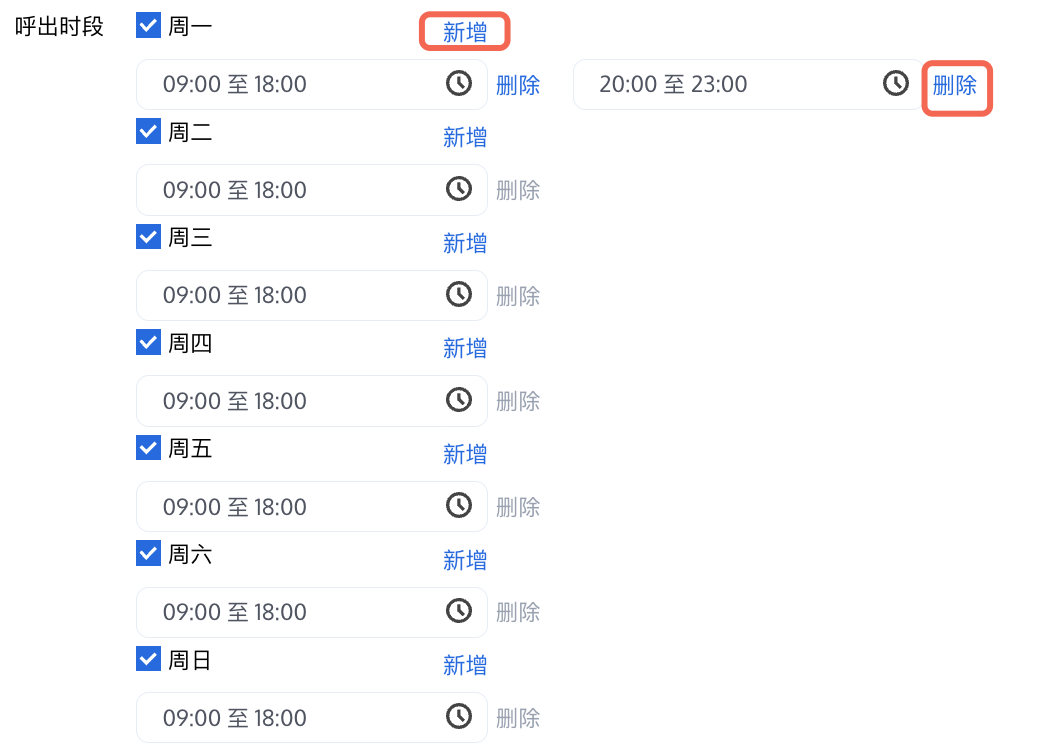The image size is (1058, 756).
Task: Toggle the 周四 checkbox
Action: click(x=148, y=343)
